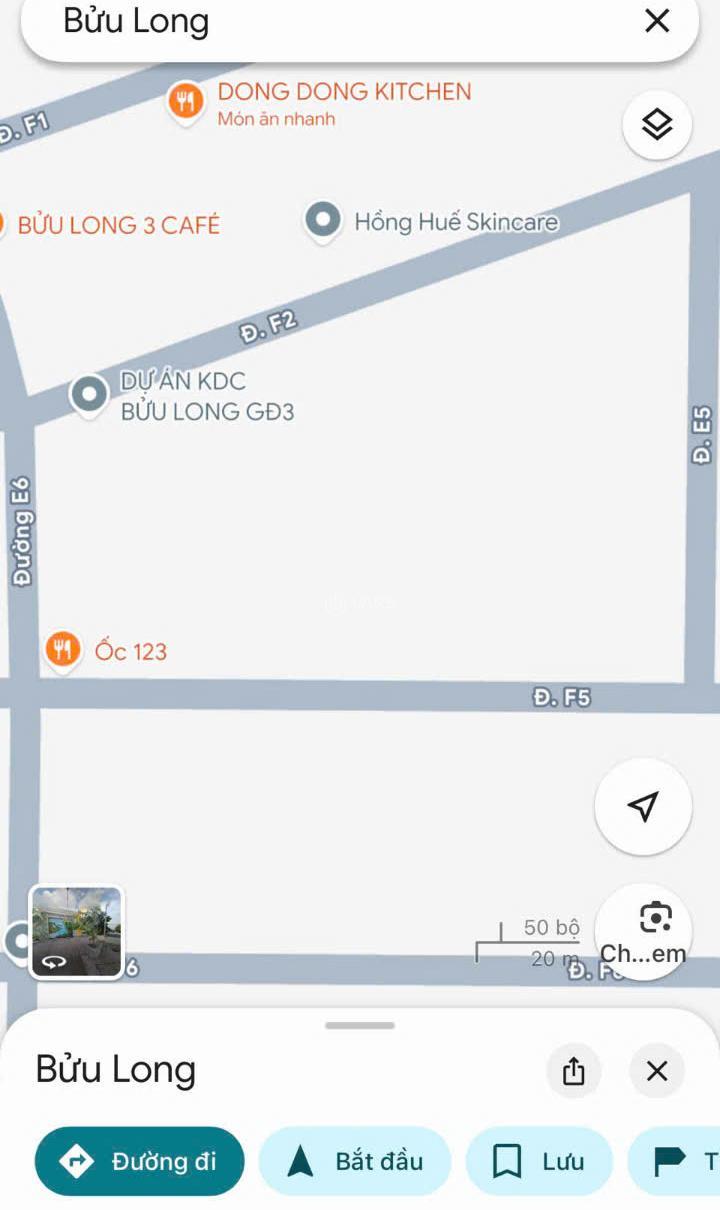Get directions with Đường đi
Screen dimensions: 720x1210
[x=140, y=1161]
